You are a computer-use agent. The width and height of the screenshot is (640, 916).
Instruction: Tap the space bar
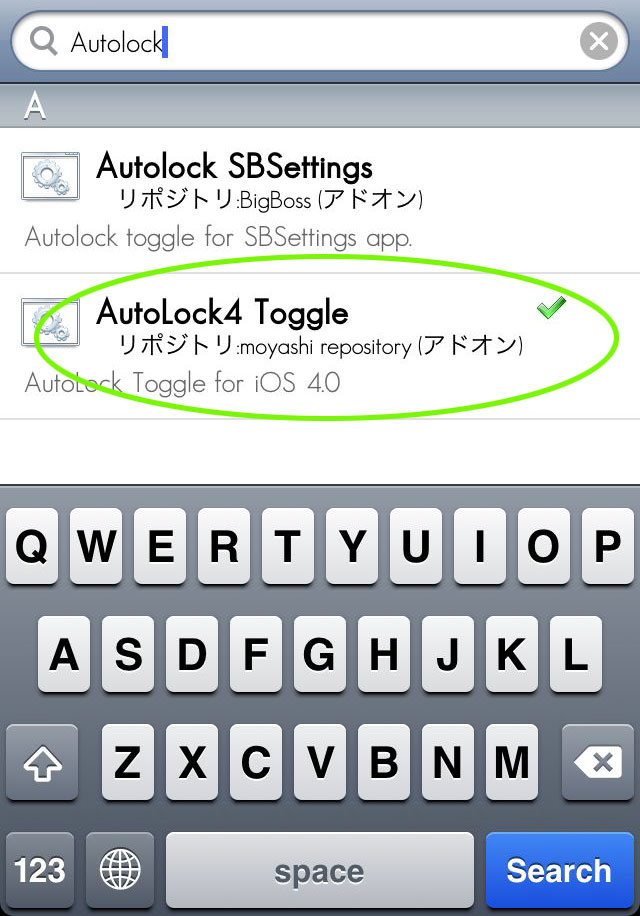[319, 870]
